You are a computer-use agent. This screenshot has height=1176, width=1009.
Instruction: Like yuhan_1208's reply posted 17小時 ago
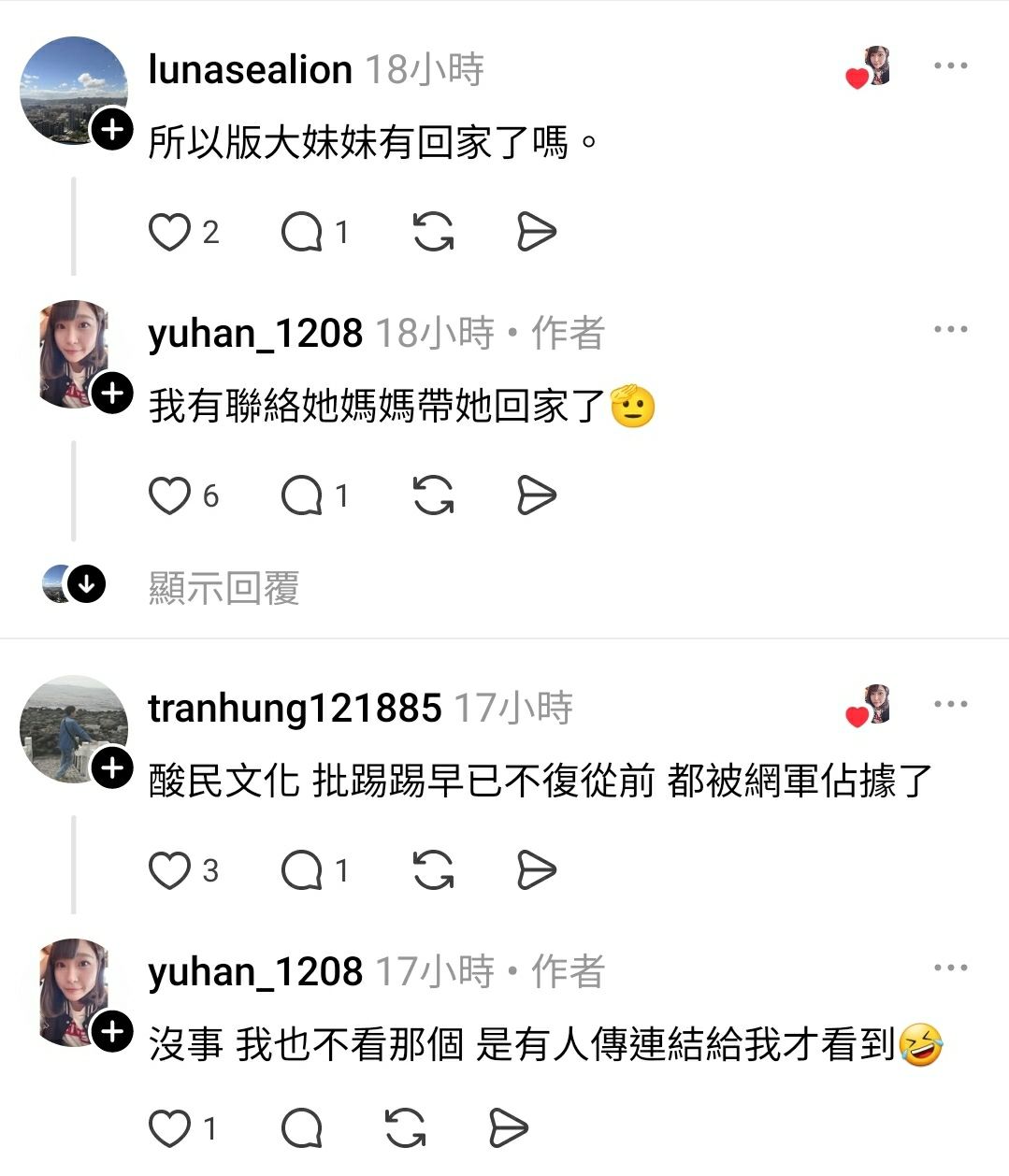click(169, 1128)
